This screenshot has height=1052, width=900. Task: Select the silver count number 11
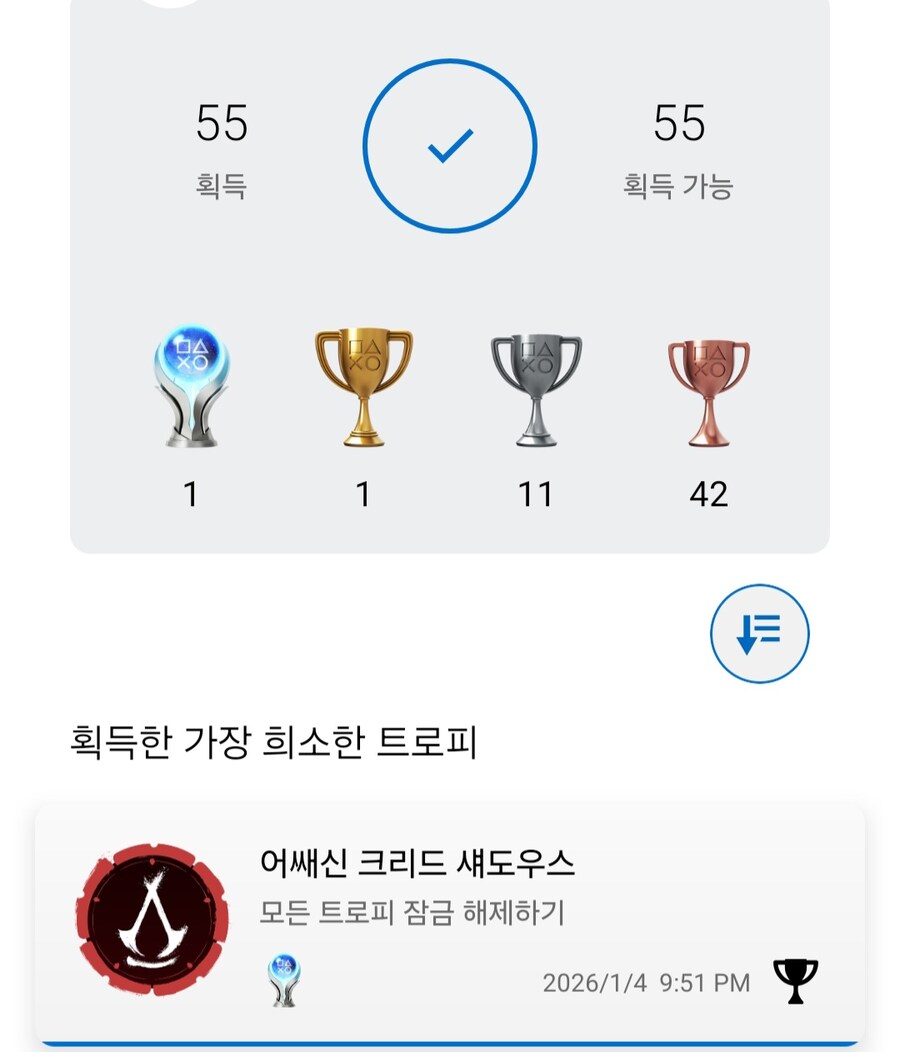pos(537,493)
